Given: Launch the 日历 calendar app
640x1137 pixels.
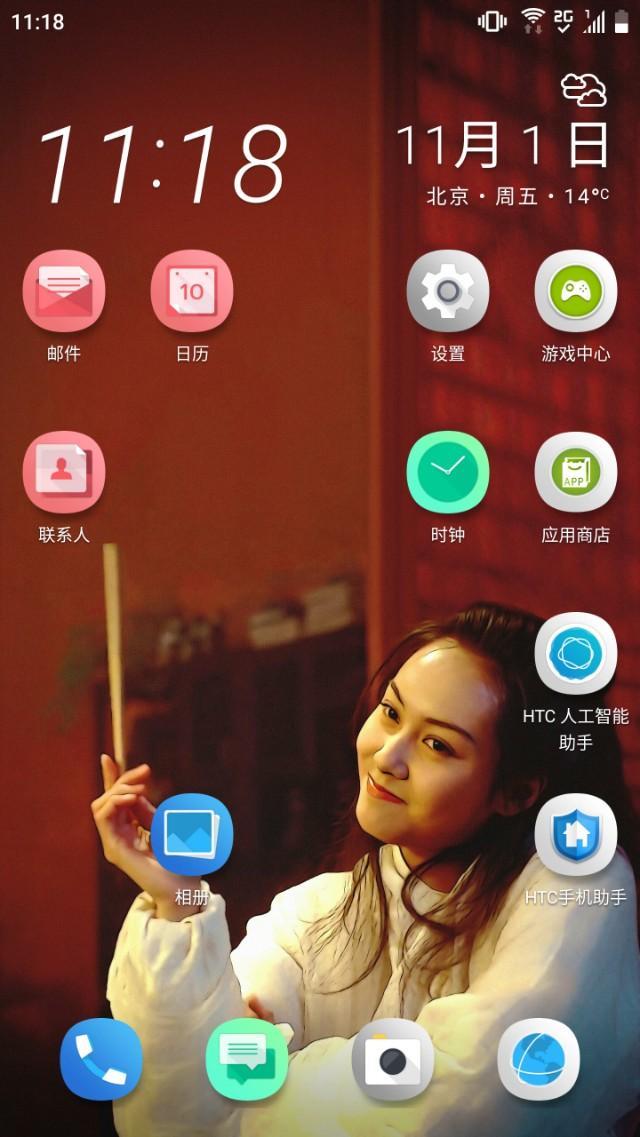Looking at the screenshot, I should (x=192, y=292).
